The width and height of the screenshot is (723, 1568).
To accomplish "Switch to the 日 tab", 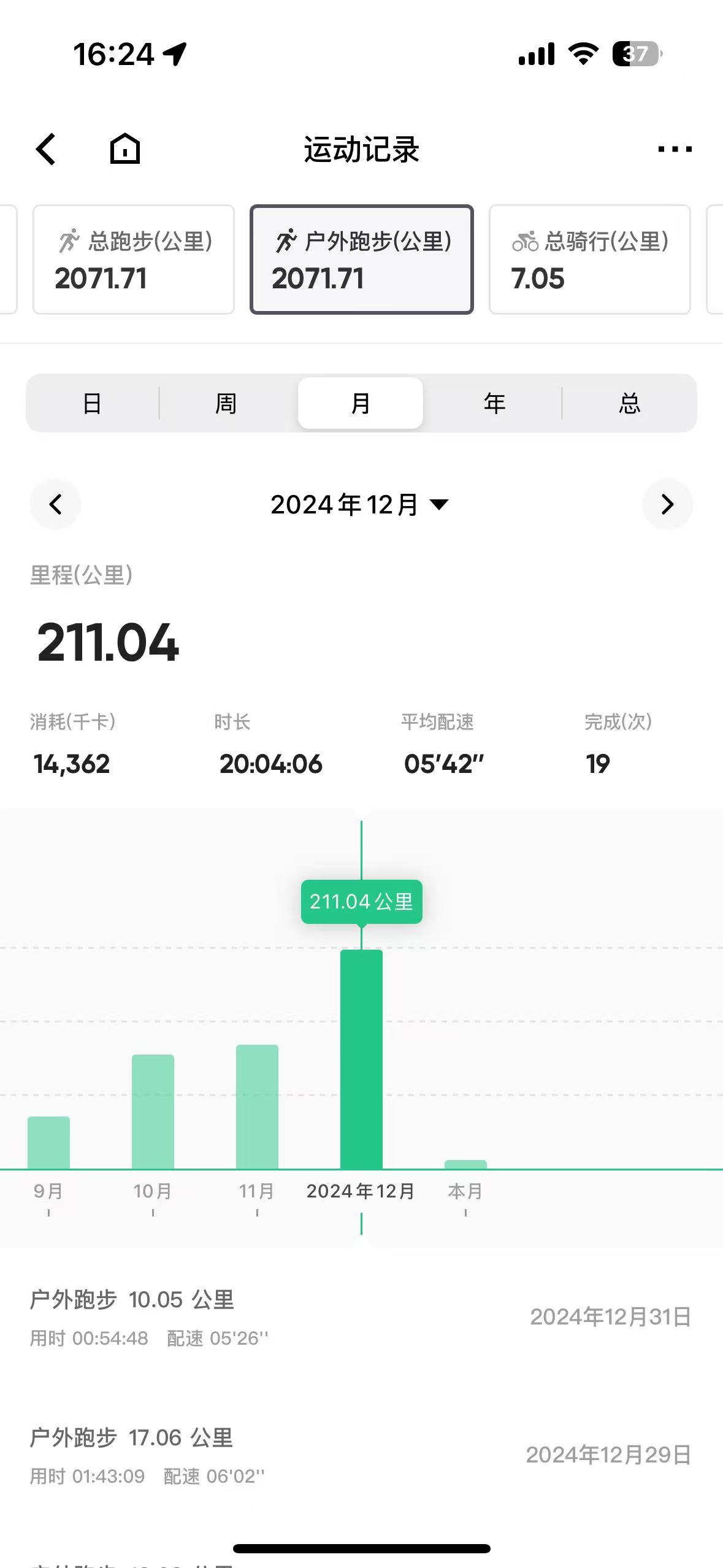I will pos(92,403).
